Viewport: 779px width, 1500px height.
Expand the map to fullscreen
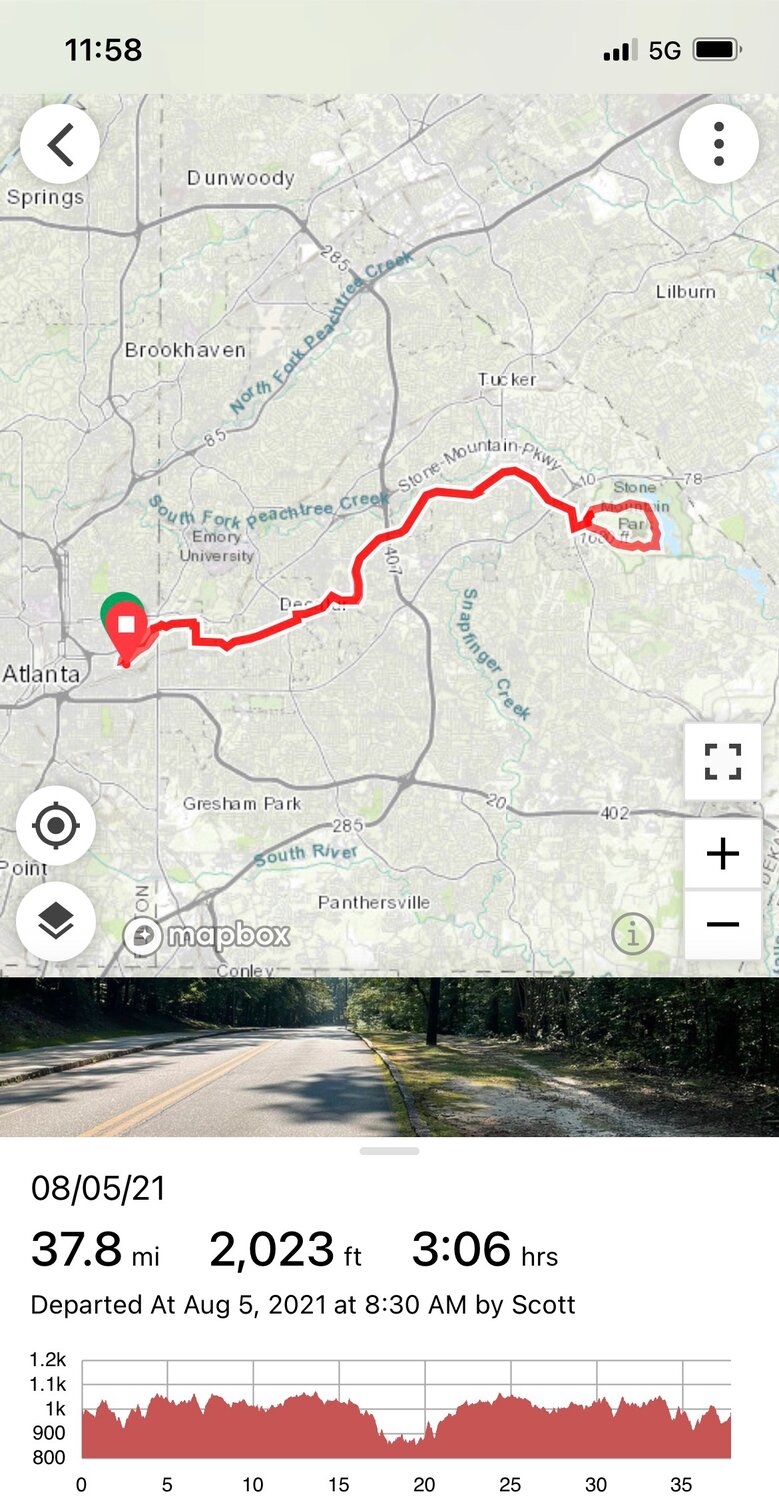[722, 762]
